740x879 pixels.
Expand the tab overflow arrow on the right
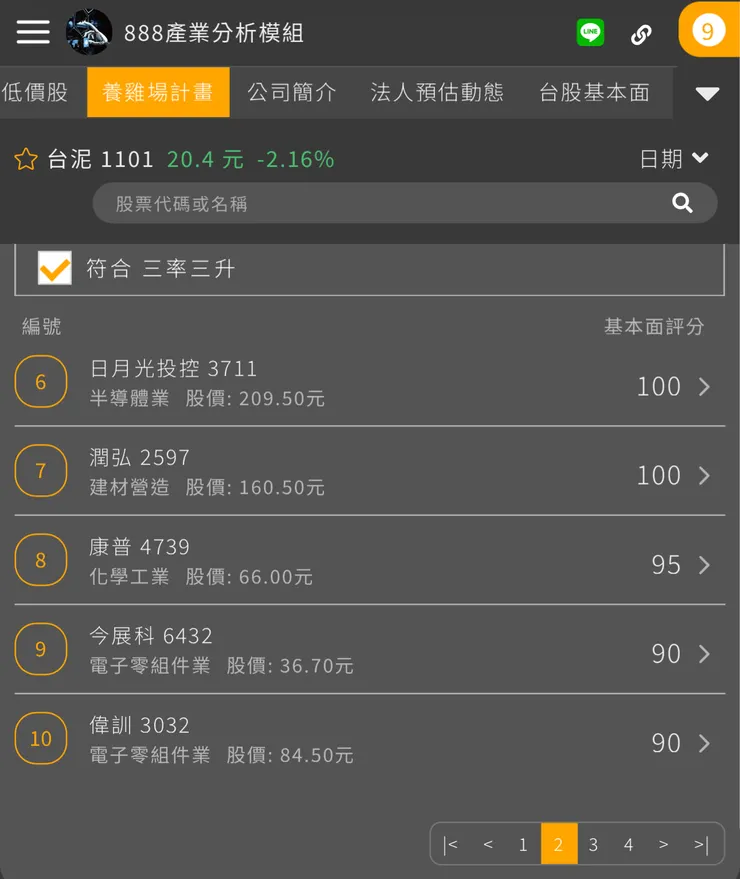[707, 92]
